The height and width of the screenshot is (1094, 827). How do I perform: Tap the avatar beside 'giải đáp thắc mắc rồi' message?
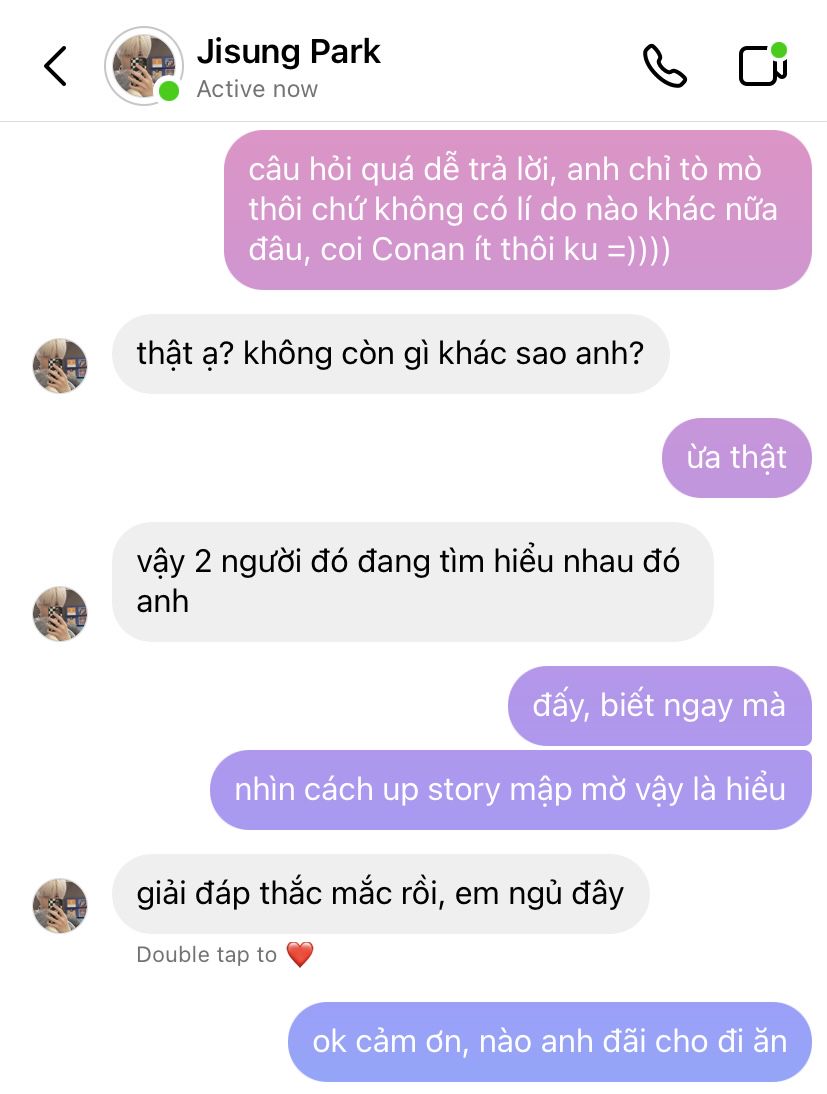point(60,906)
